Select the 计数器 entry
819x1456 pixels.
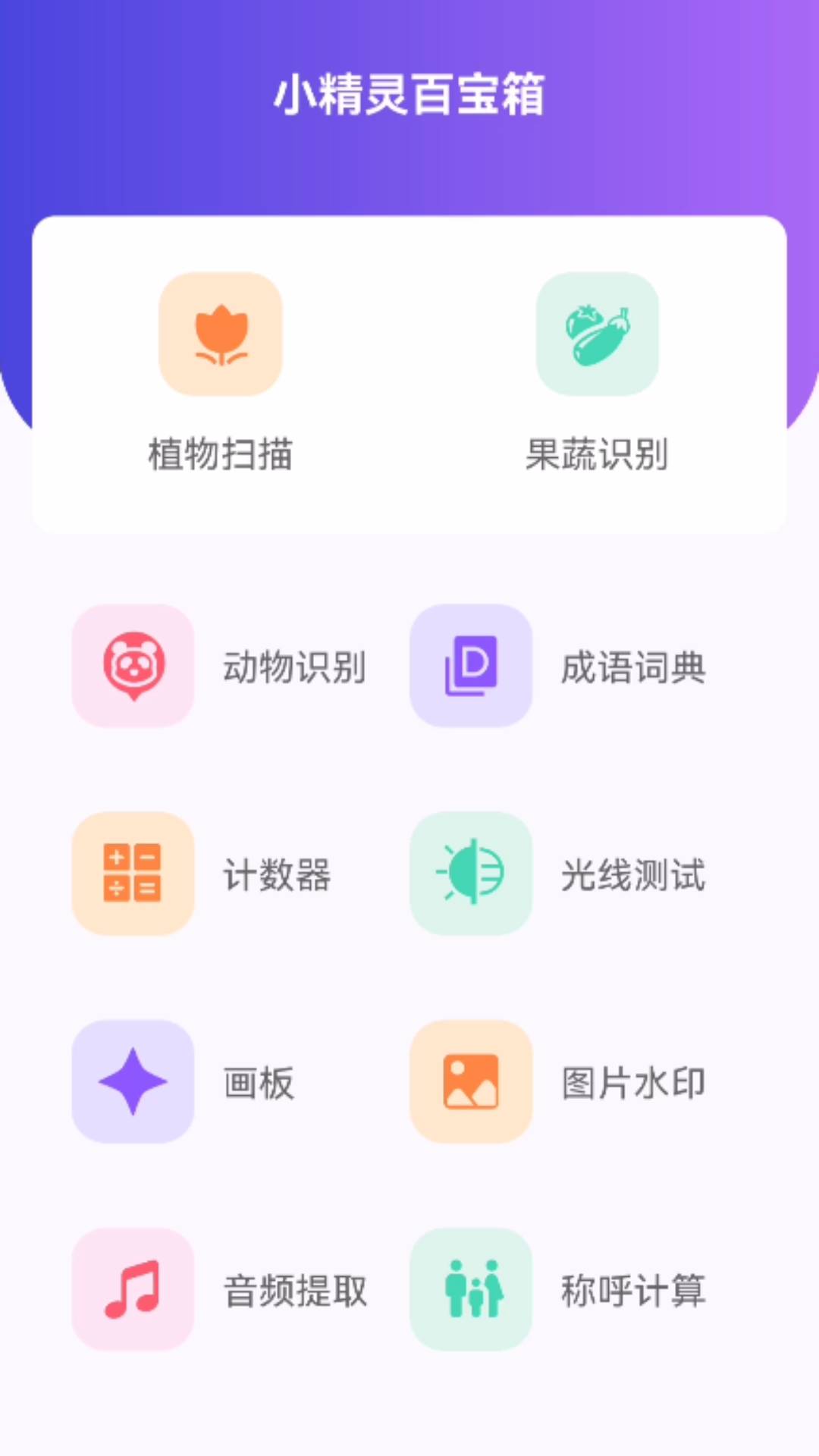[x=278, y=875]
